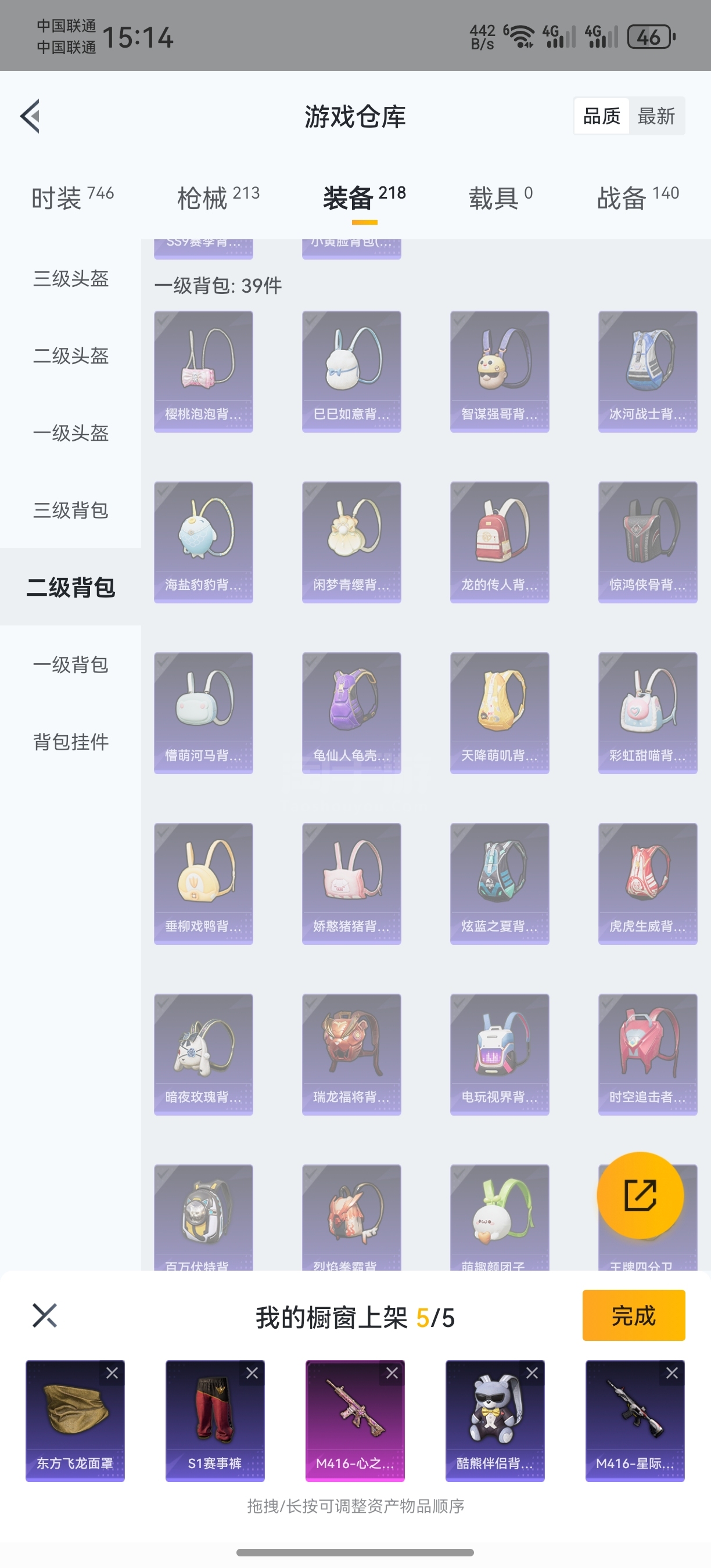This screenshot has width=711, height=1568.
Task: Go back from 游戏仓库
Action: pos(30,116)
